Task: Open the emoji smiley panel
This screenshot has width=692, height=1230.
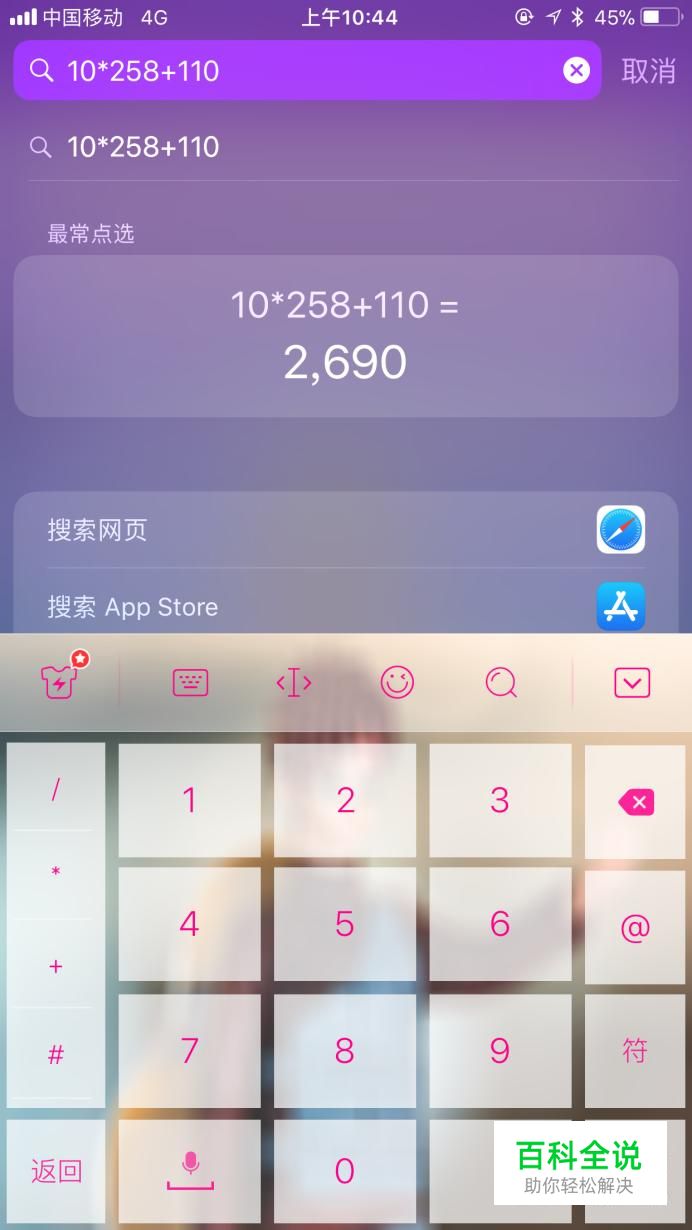Action: click(397, 683)
